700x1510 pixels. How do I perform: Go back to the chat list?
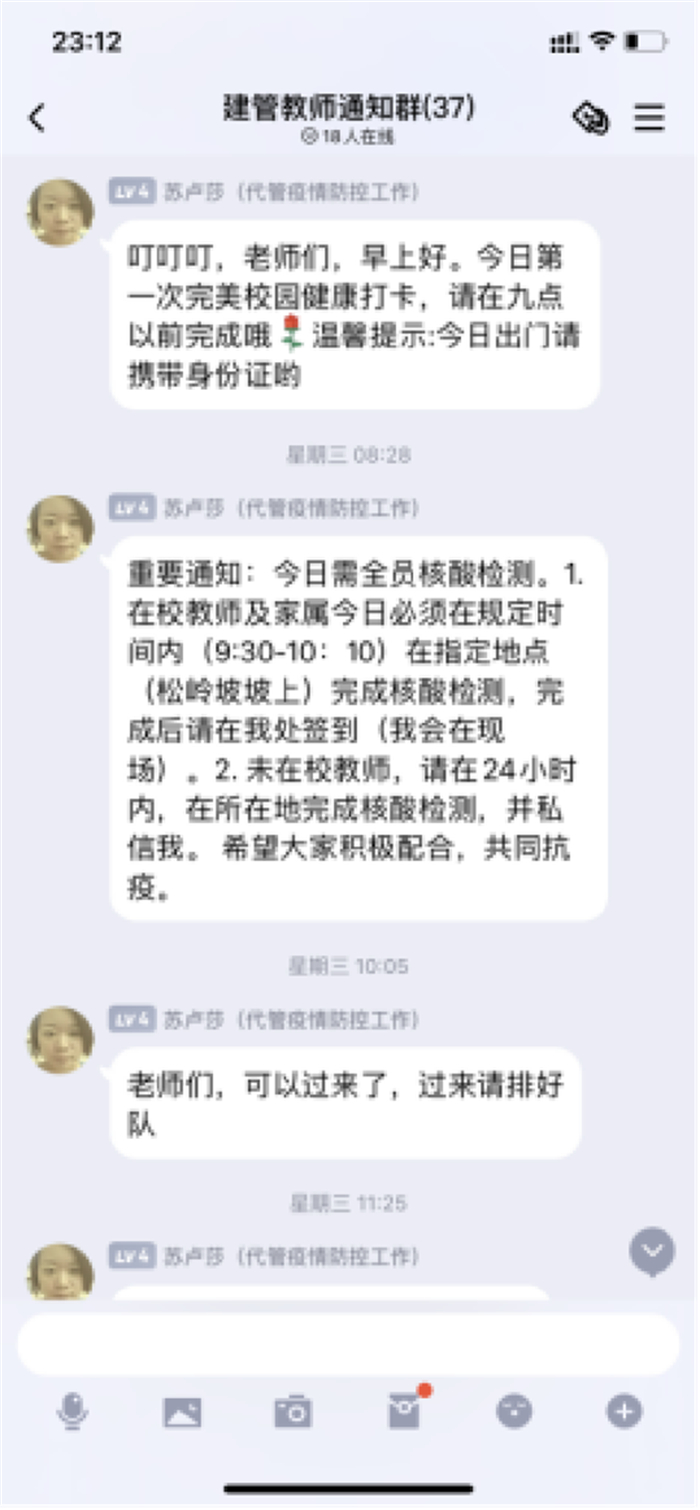pyautogui.click(x=37, y=118)
